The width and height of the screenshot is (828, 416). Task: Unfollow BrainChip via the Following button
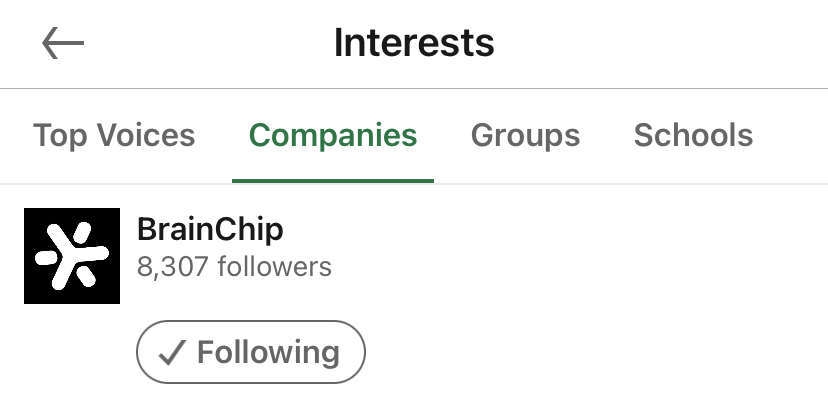251,352
